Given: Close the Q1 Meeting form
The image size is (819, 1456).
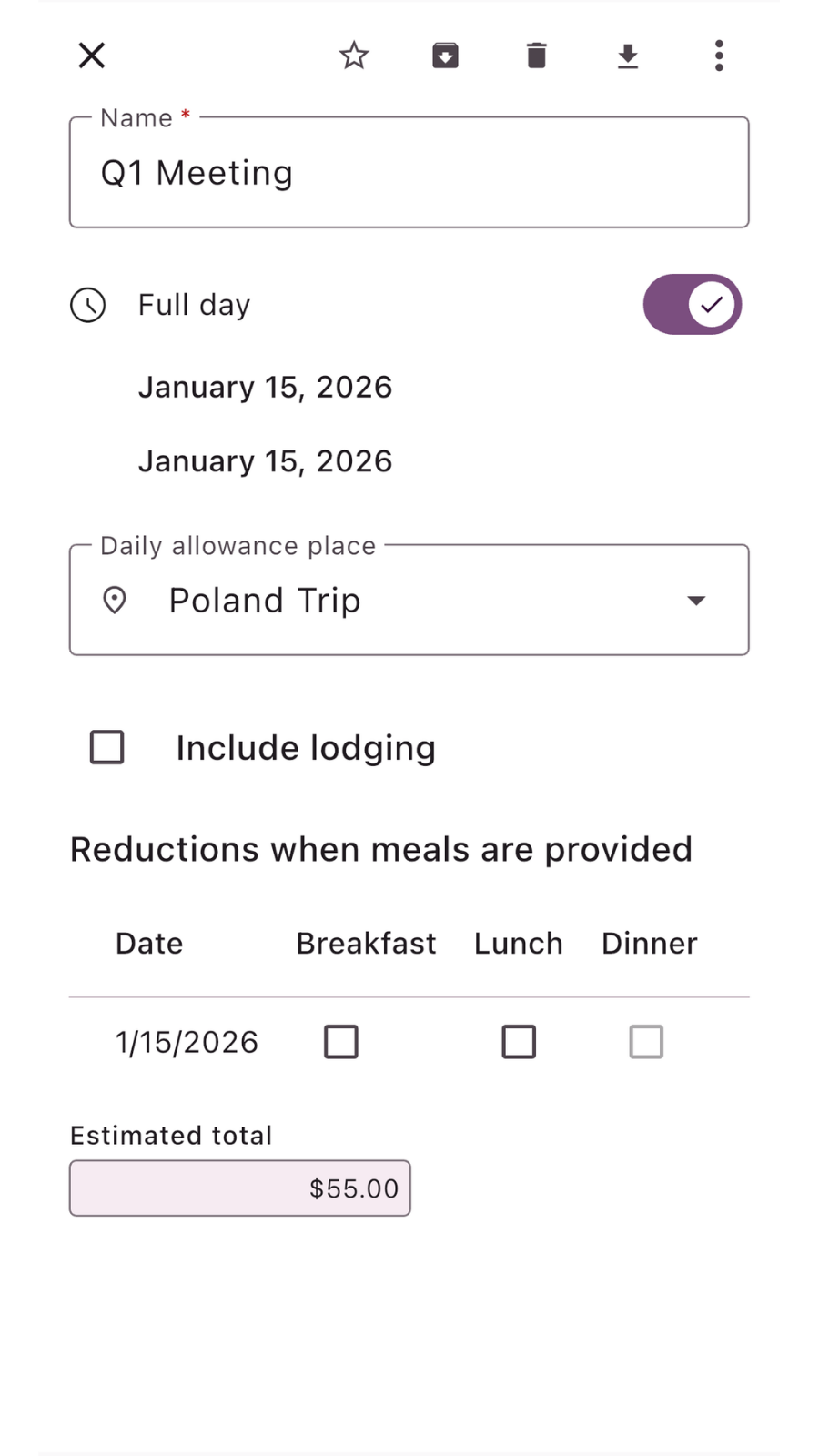Looking at the screenshot, I should 92,56.
